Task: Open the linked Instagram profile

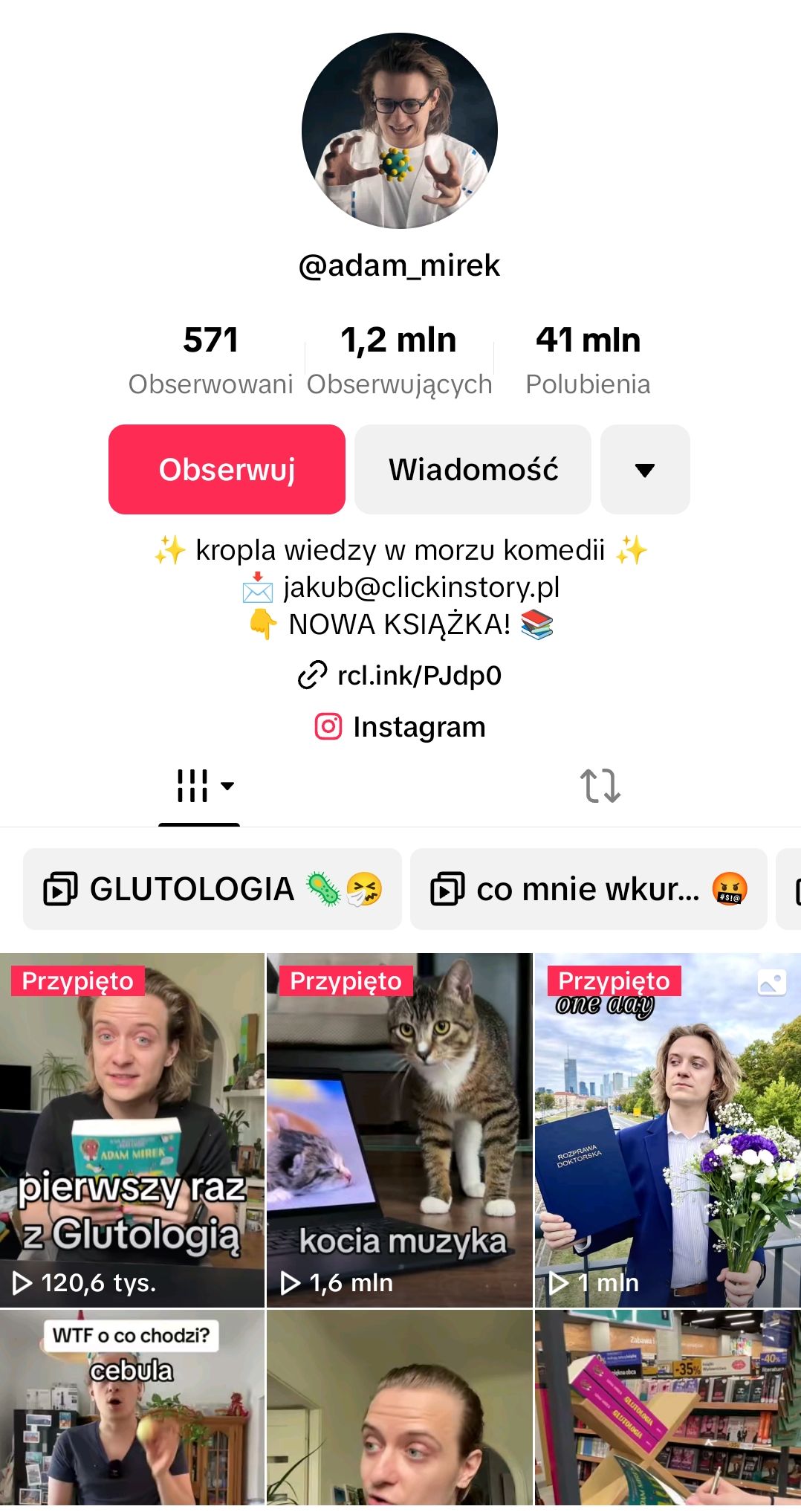Action: [x=400, y=726]
